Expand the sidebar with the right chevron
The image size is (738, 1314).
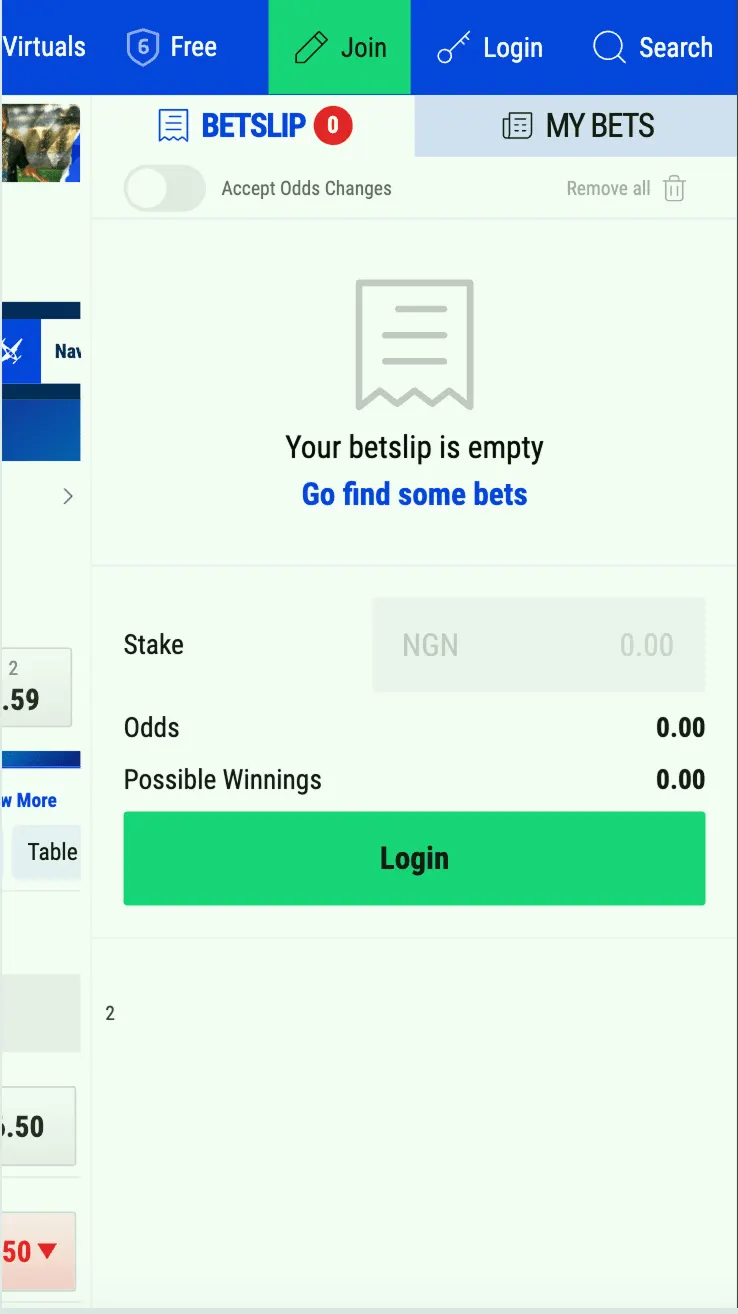click(68, 496)
